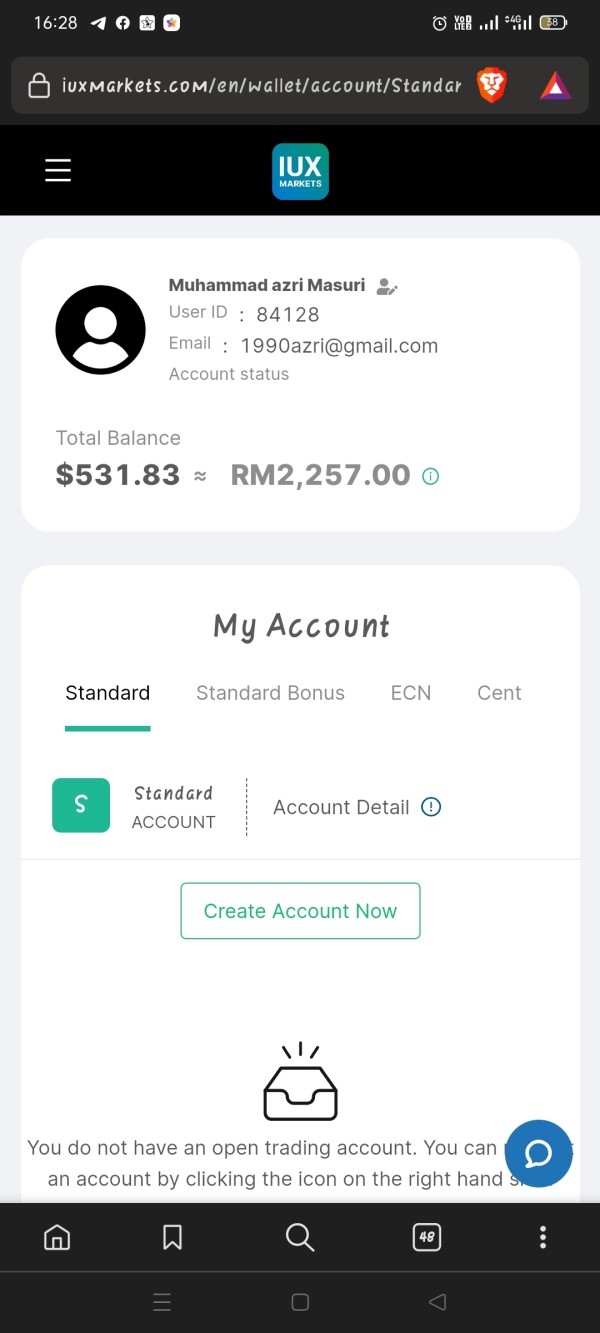Switch to the ECN tab

[411, 693]
